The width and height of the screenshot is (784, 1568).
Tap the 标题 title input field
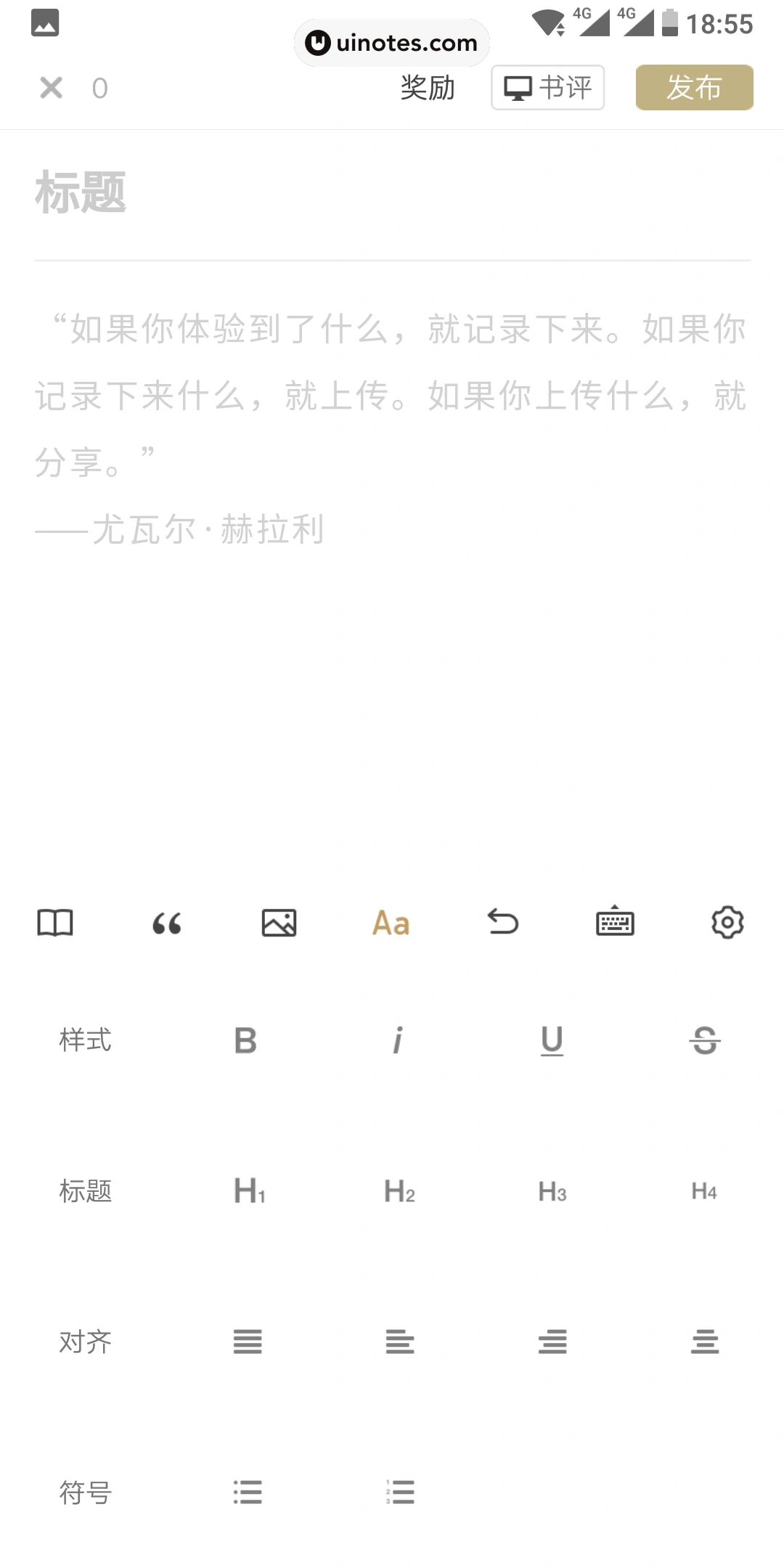(x=392, y=193)
